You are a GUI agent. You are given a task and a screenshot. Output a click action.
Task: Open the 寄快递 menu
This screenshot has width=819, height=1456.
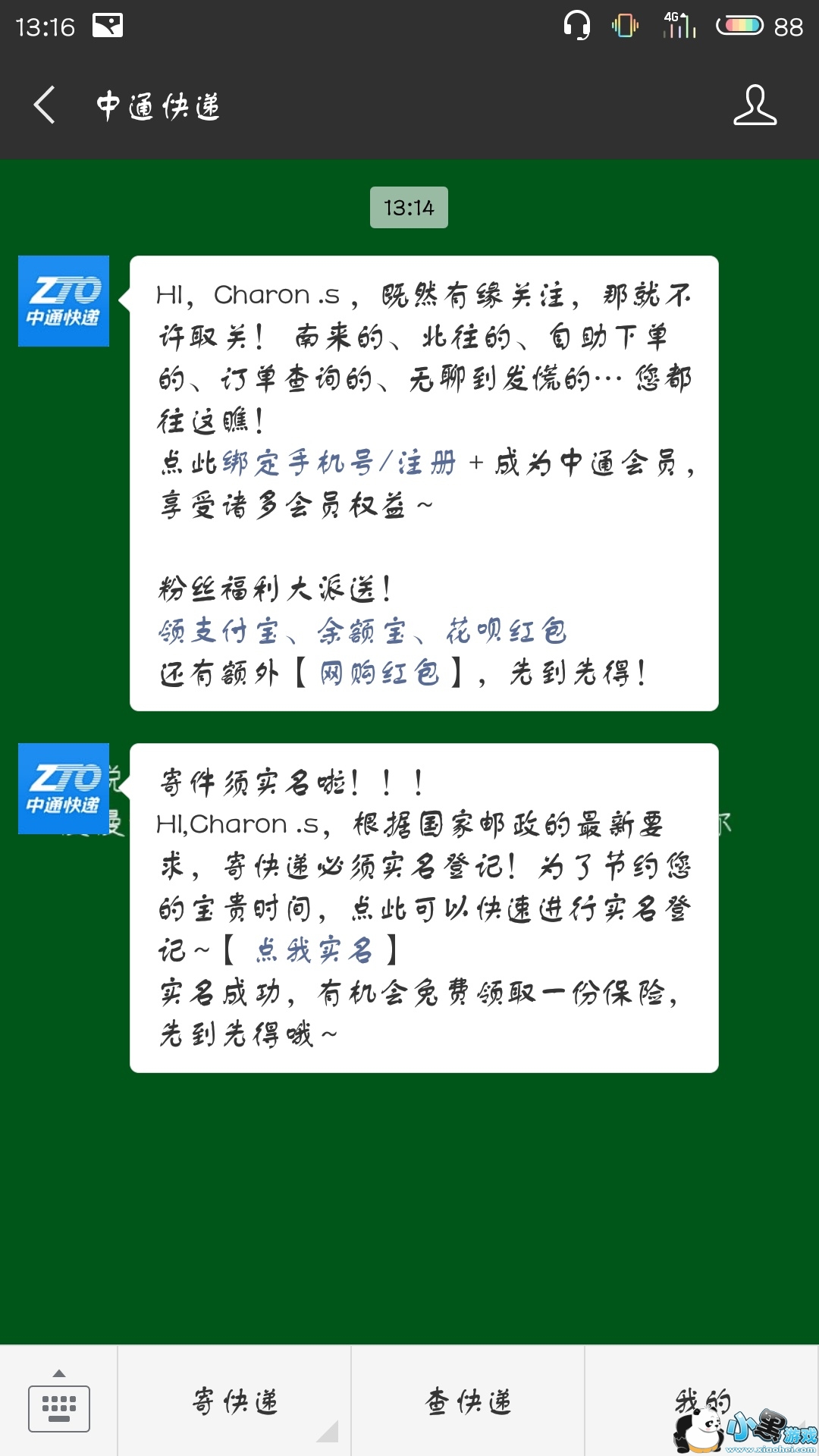click(x=234, y=1401)
